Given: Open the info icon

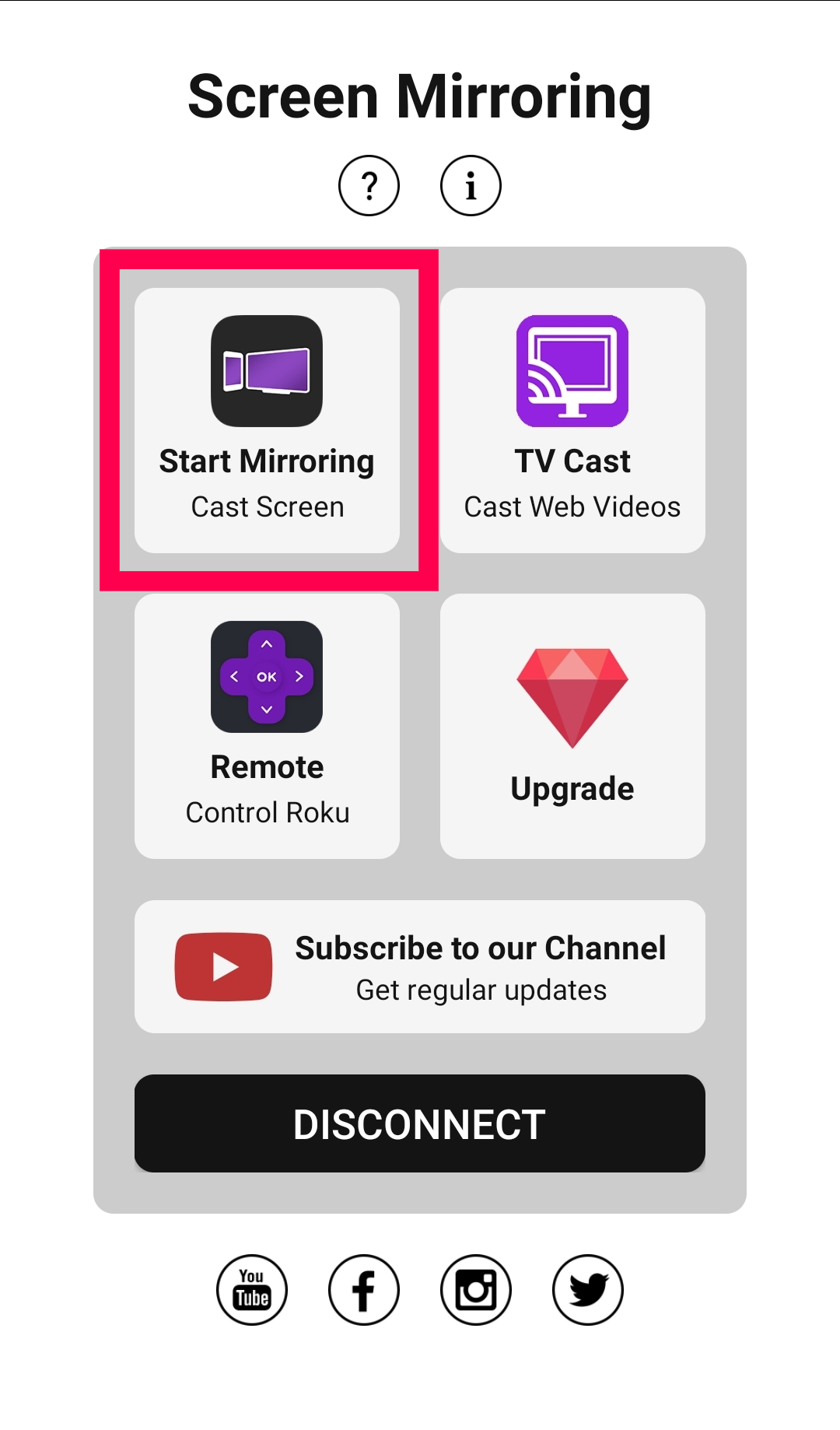Looking at the screenshot, I should coord(471,186).
